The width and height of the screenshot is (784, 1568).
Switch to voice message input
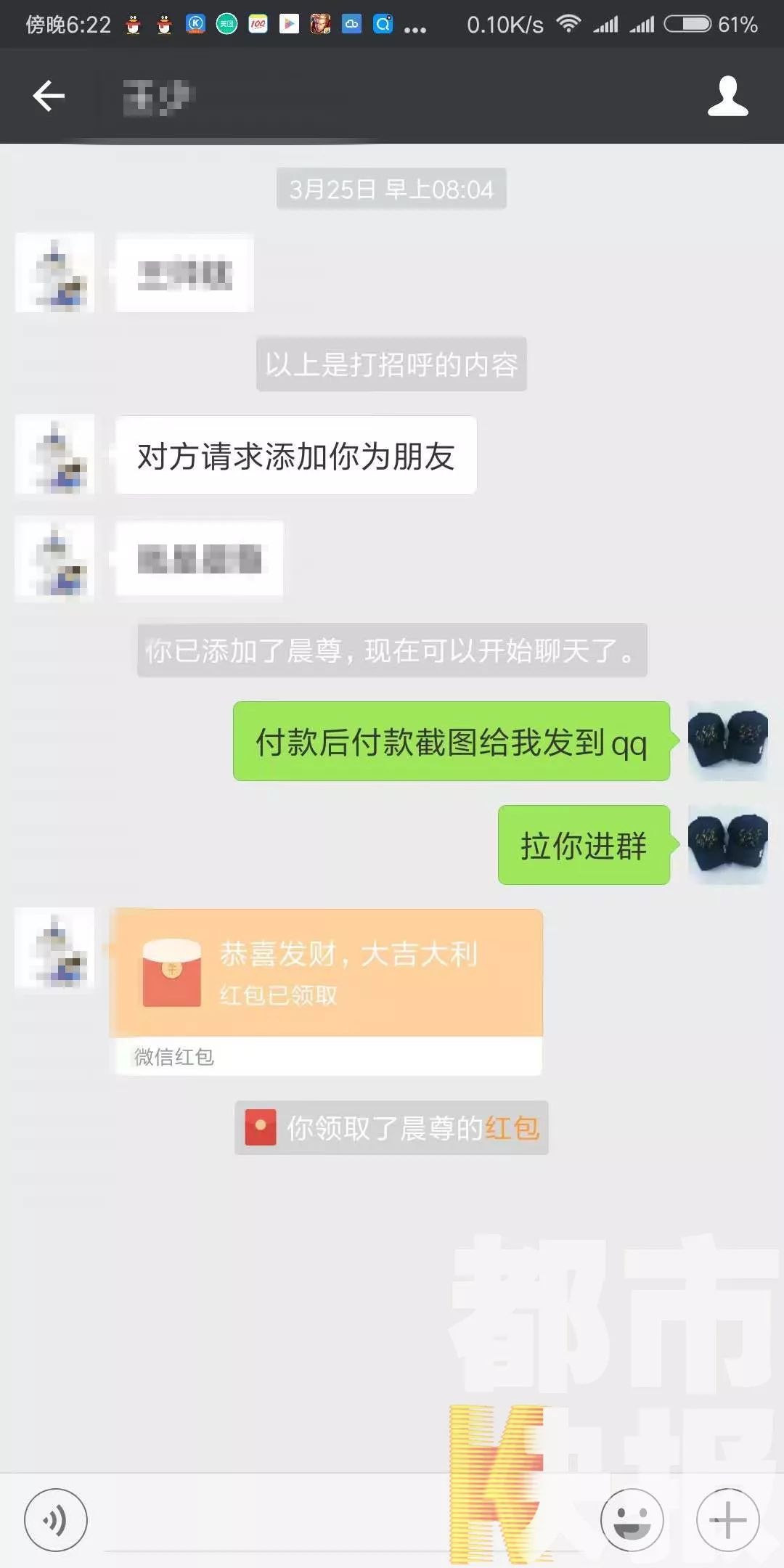point(56,1519)
